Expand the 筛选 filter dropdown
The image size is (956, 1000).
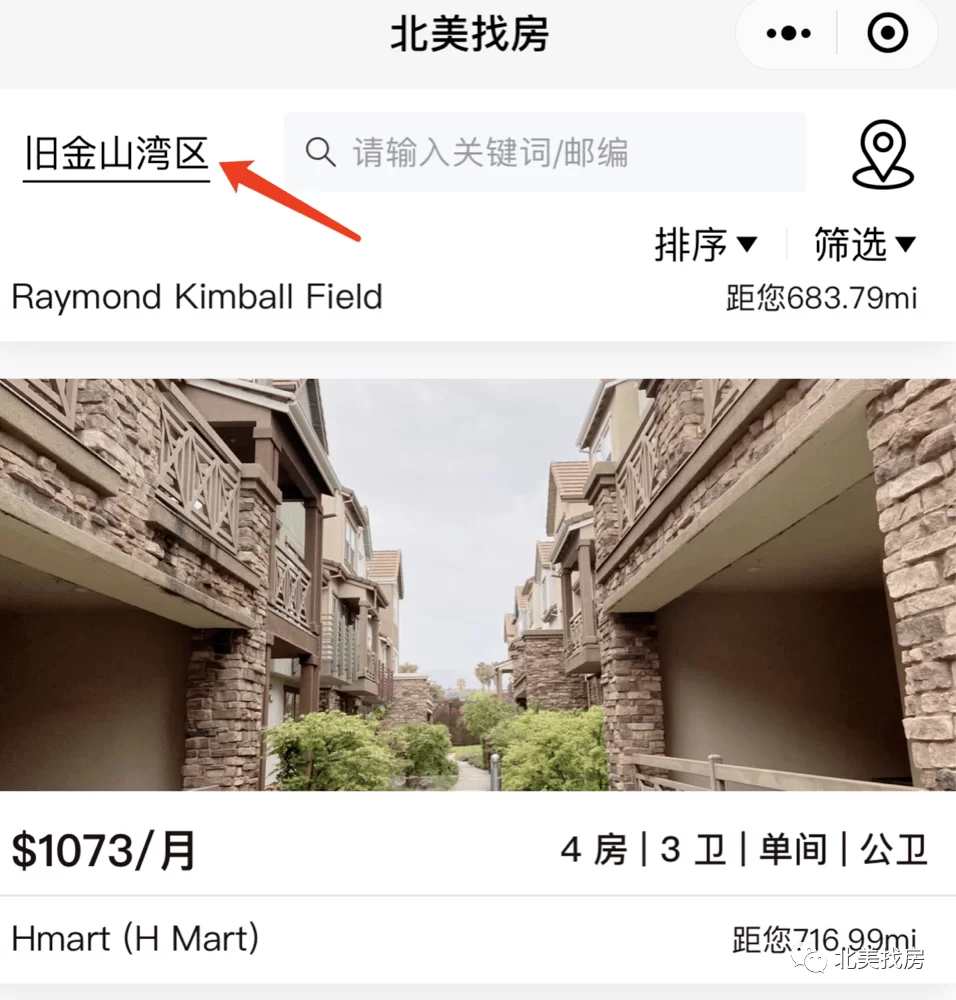pos(864,244)
